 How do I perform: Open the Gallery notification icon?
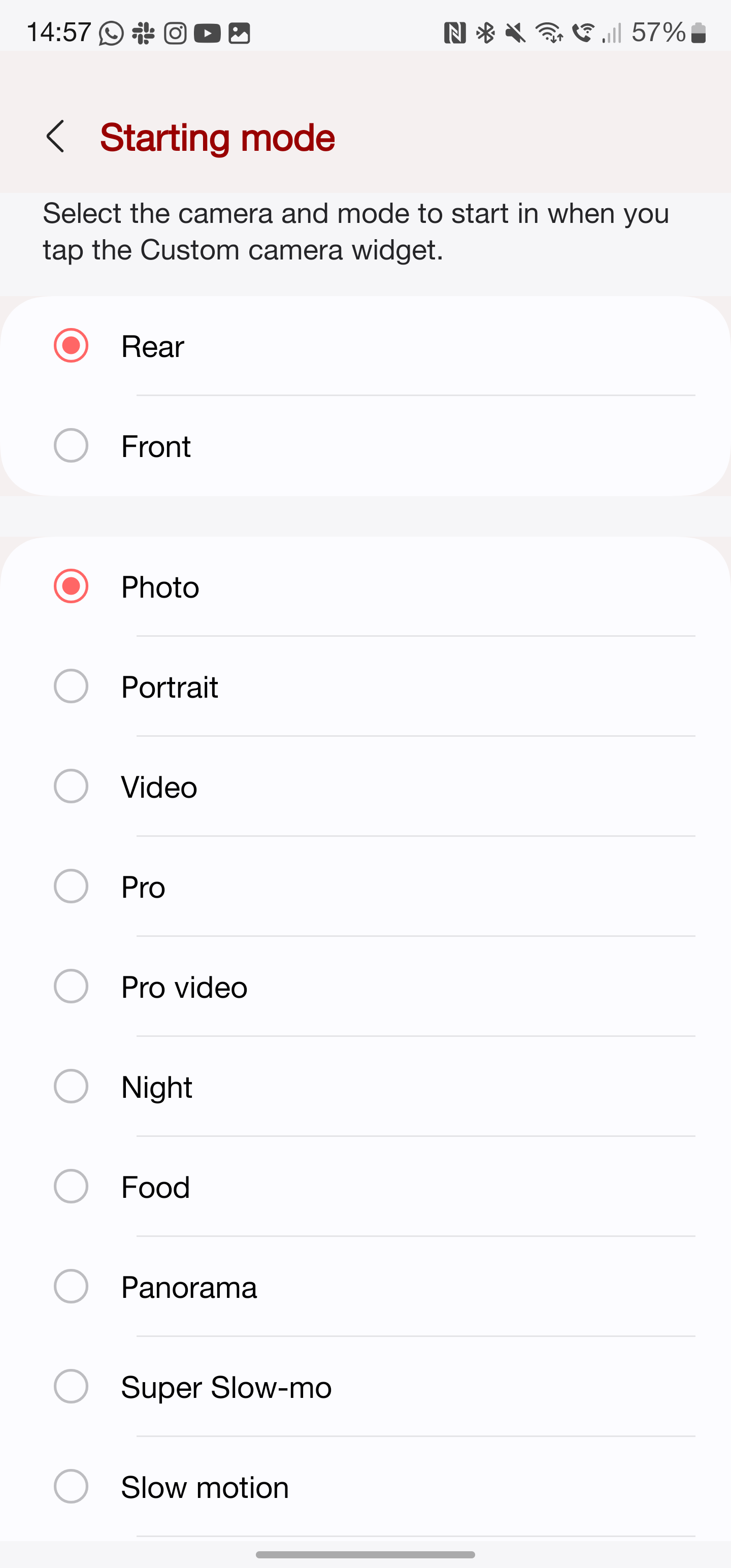[240, 34]
